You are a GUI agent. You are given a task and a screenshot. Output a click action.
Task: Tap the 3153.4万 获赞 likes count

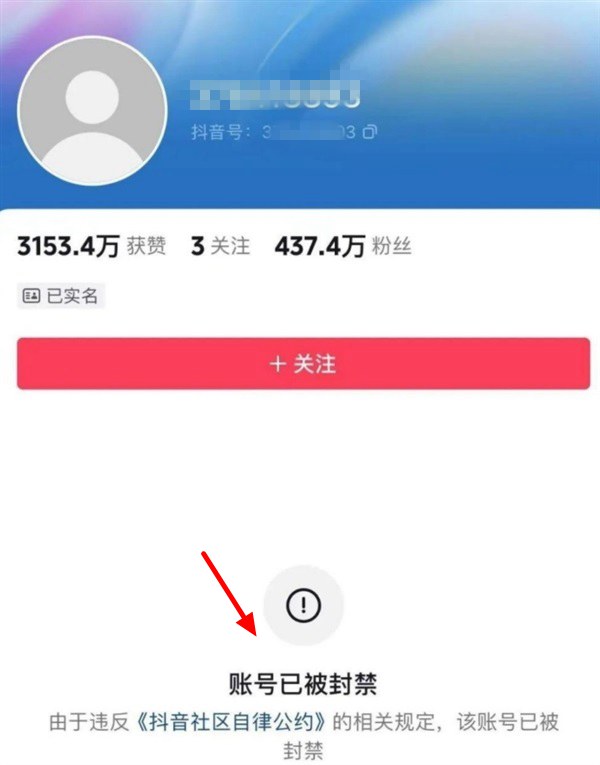click(92, 246)
